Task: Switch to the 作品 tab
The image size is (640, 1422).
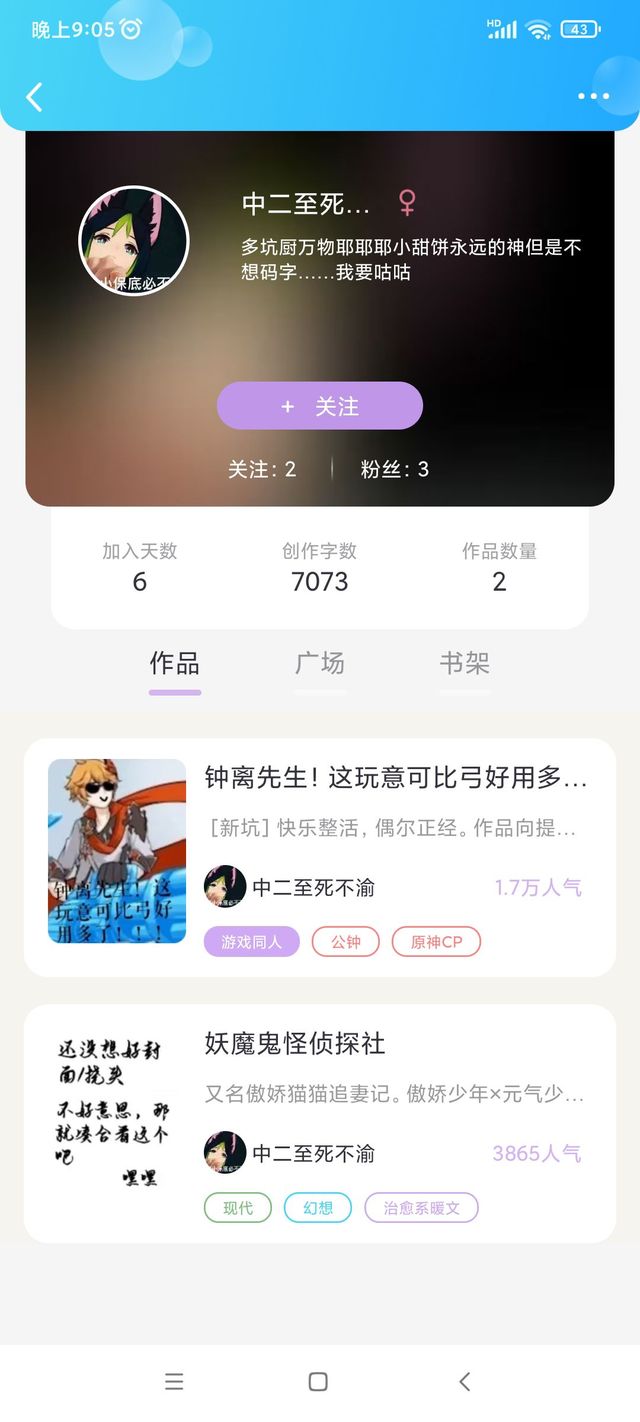Action: click(x=174, y=664)
